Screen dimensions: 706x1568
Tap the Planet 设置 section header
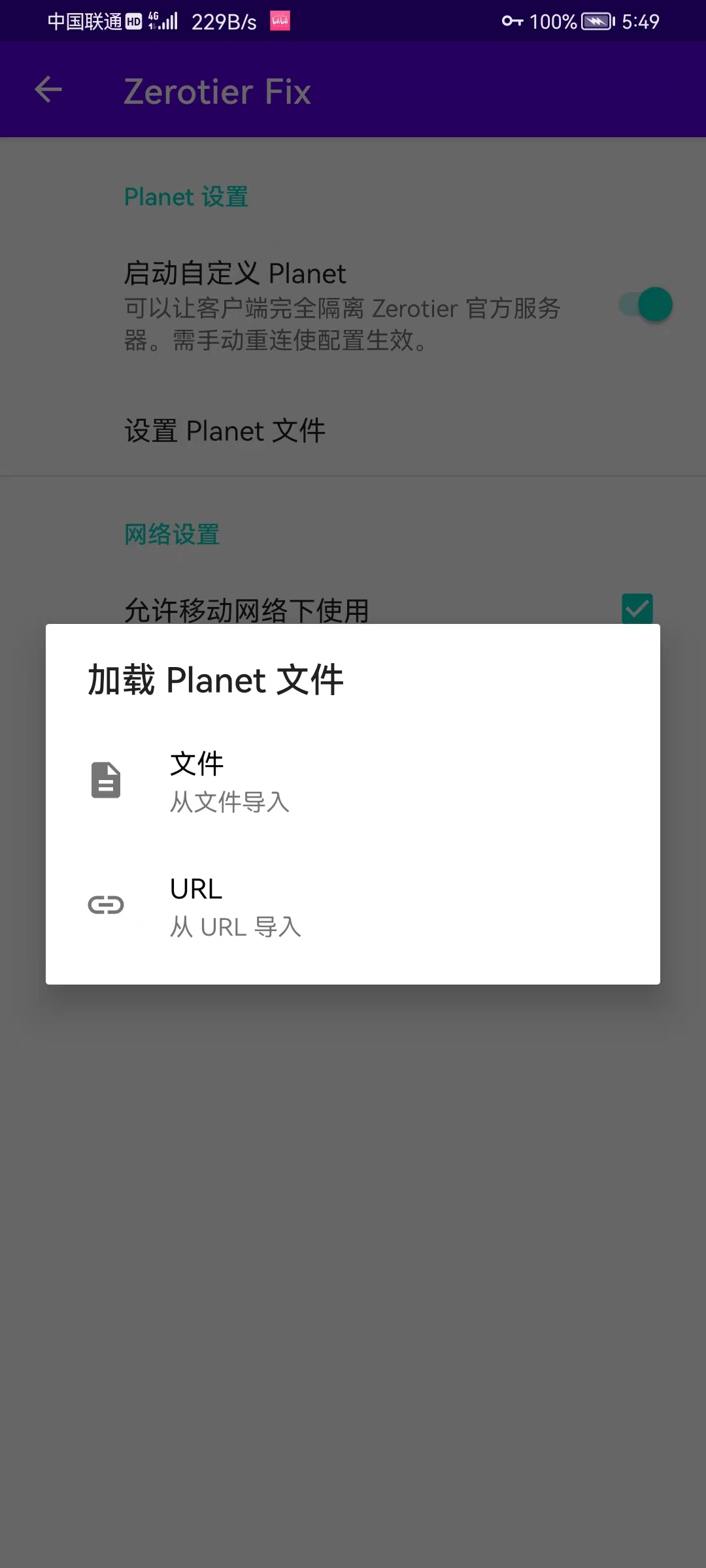coord(186,197)
